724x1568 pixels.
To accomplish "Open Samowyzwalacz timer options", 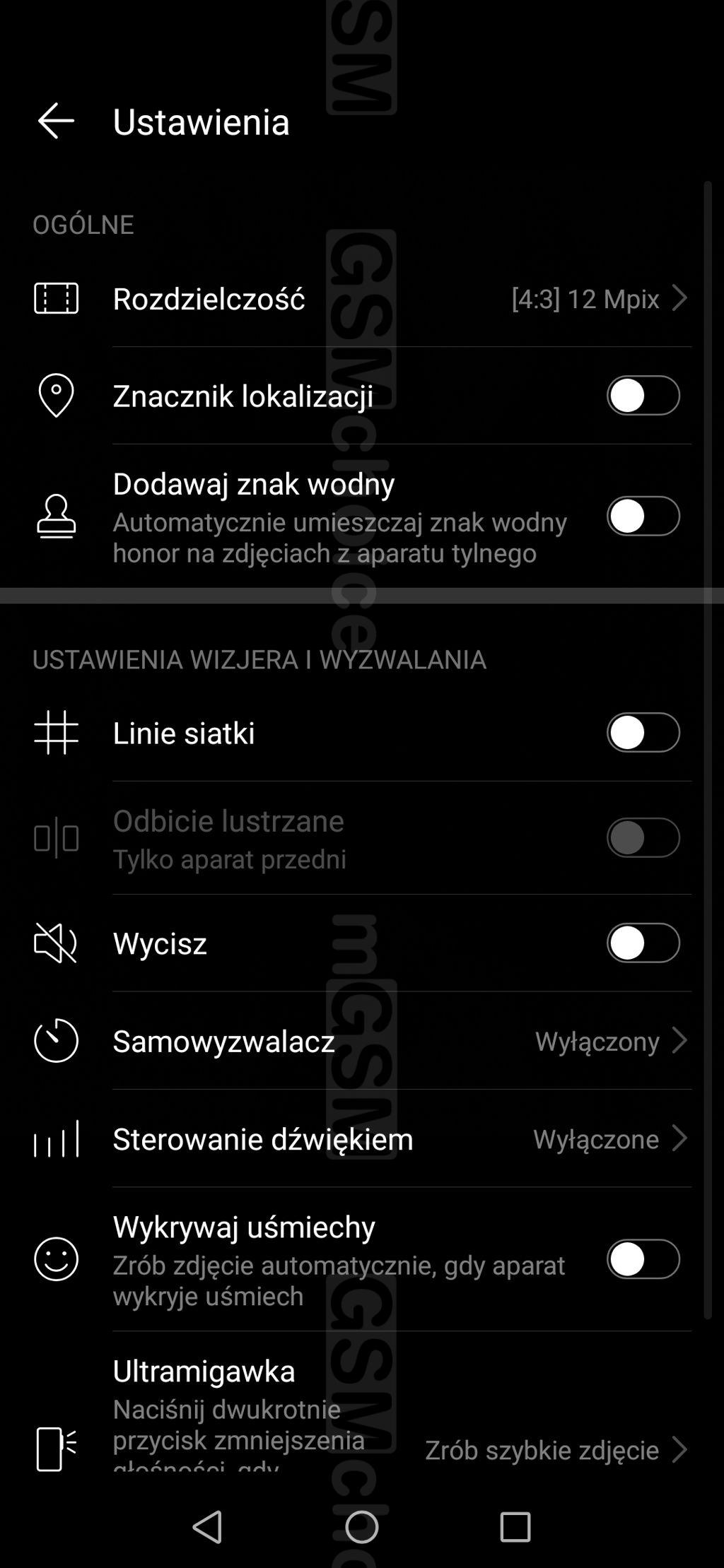I will pos(362,1040).
